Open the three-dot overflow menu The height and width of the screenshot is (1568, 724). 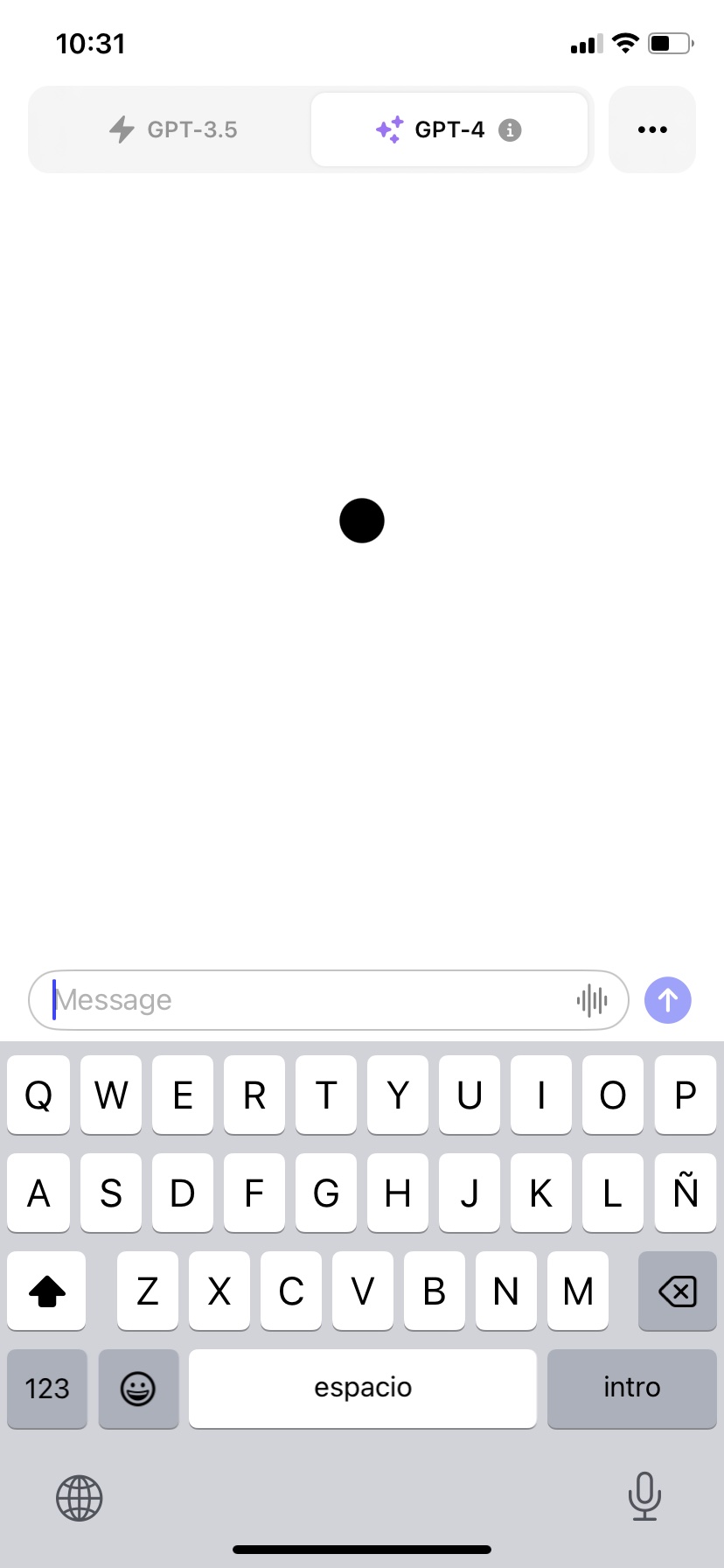(x=651, y=129)
